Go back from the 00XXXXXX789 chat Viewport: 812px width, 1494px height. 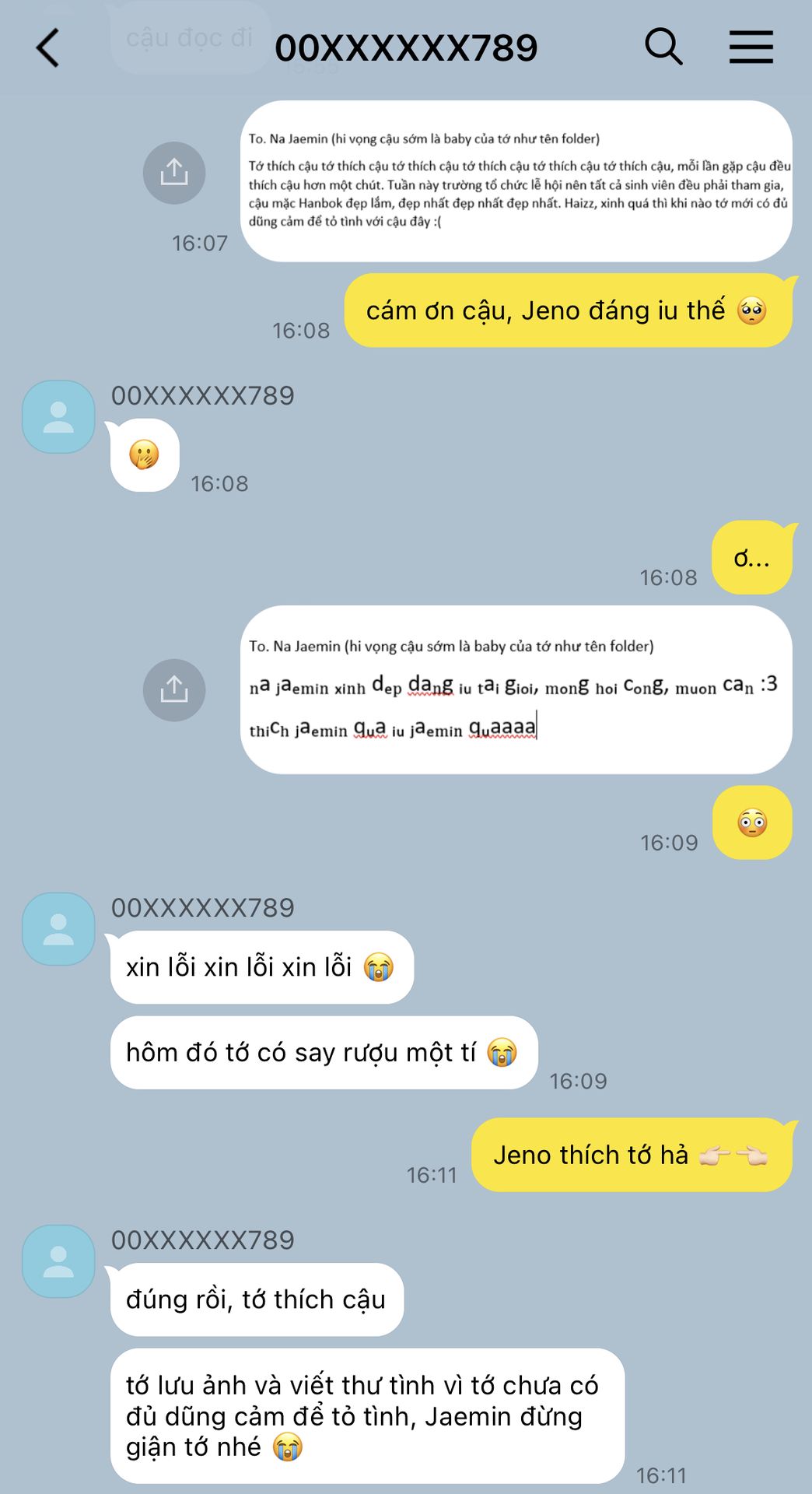[x=48, y=47]
